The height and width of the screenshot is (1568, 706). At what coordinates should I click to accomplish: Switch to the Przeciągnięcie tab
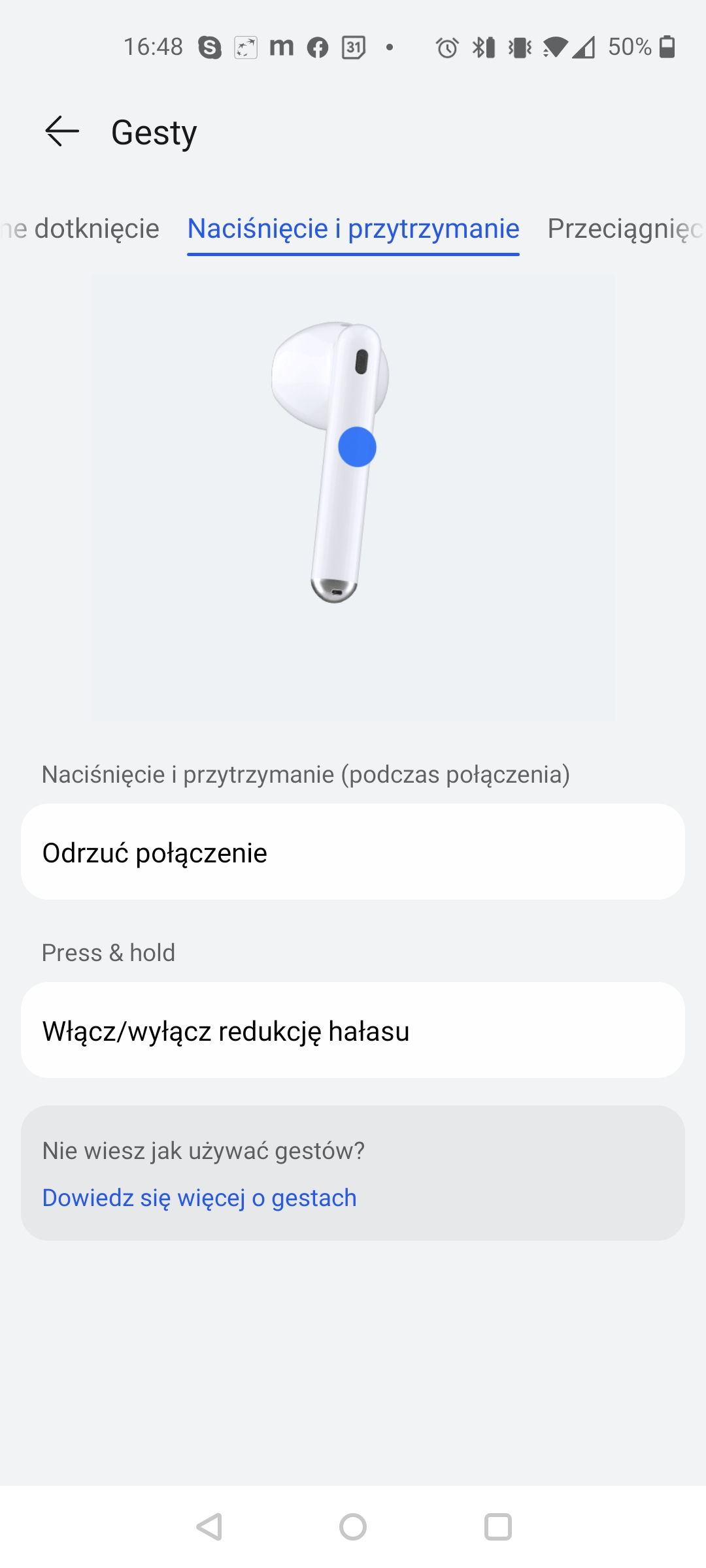click(624, 229)
